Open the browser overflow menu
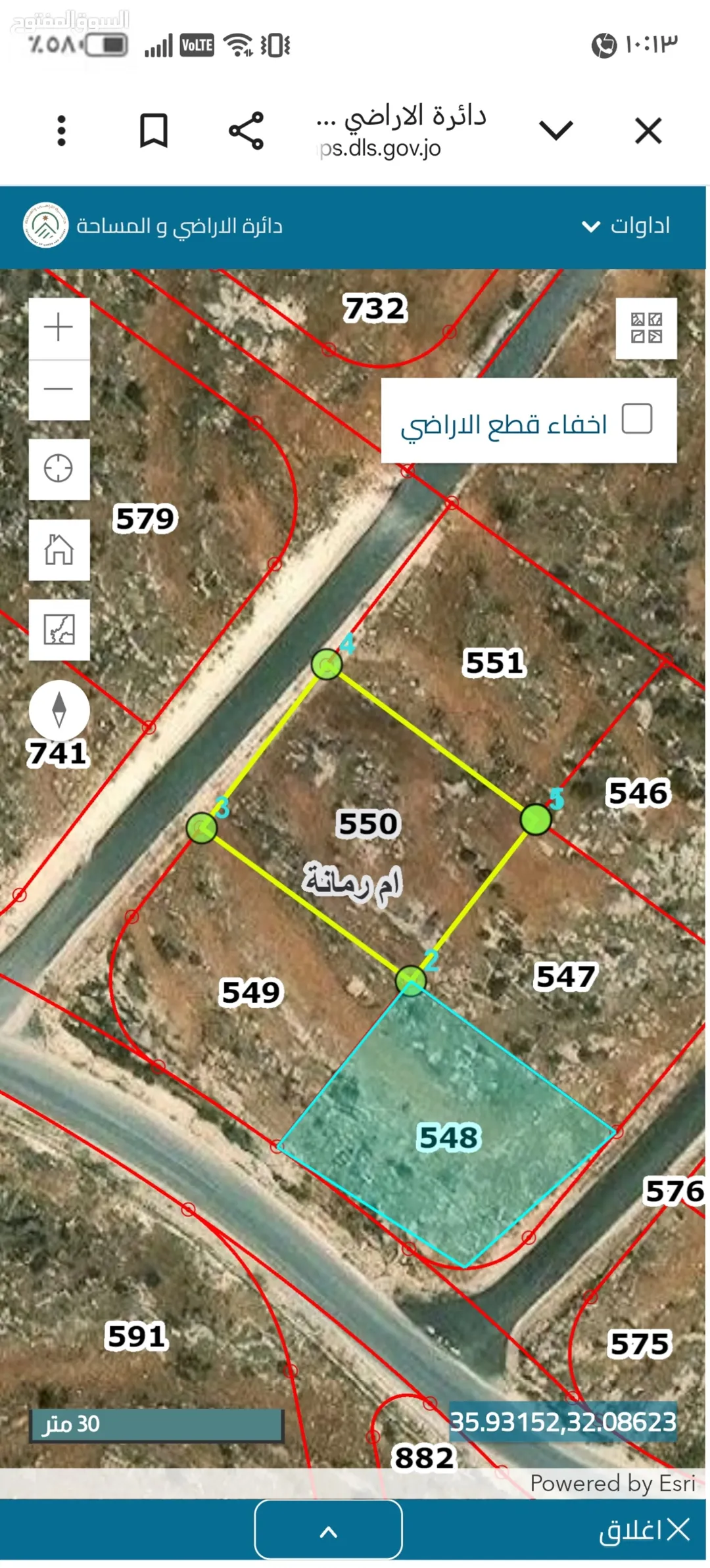710x1568 pixels. [62, 131]
